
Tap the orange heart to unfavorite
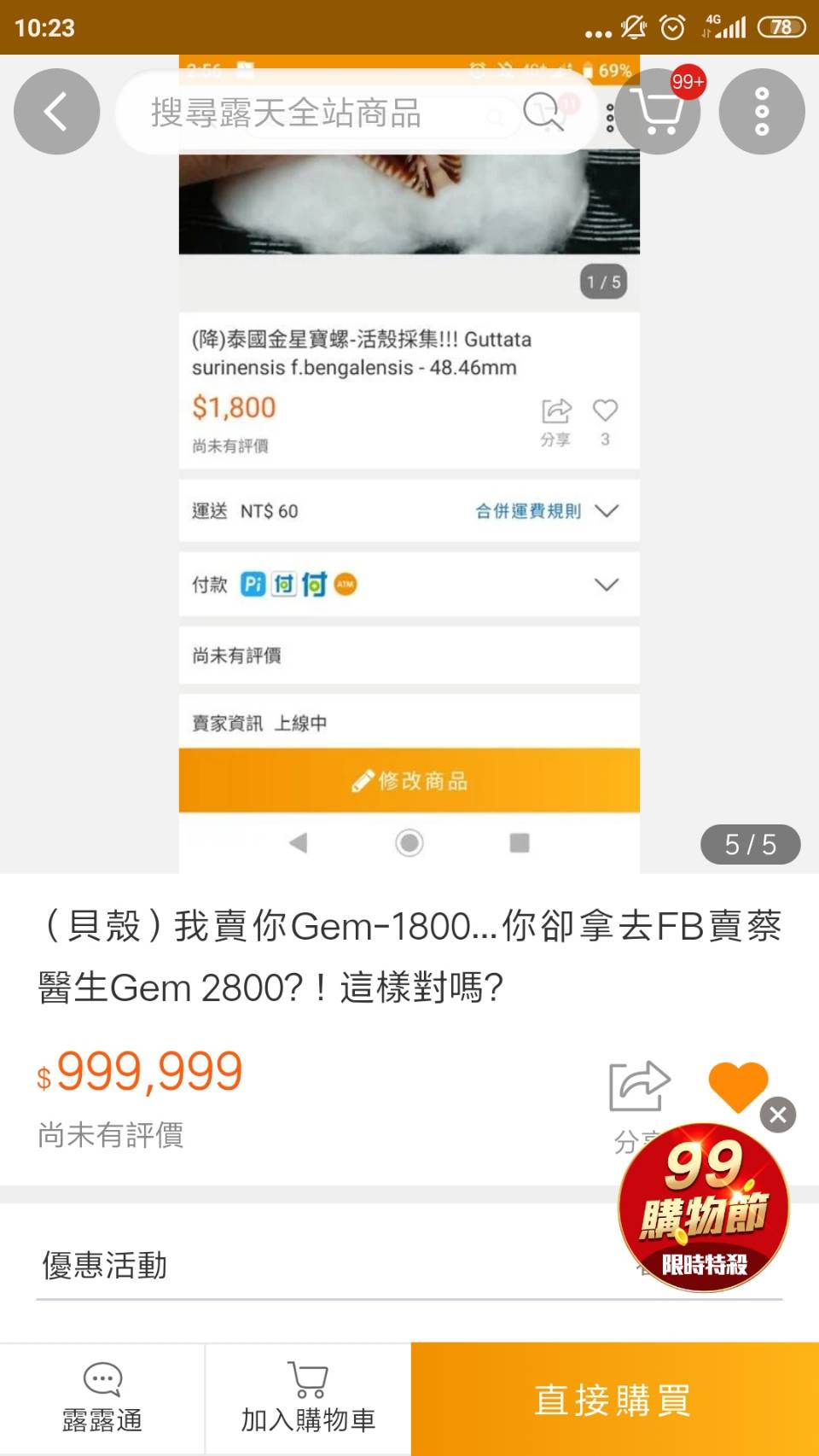coord(737,1084)
